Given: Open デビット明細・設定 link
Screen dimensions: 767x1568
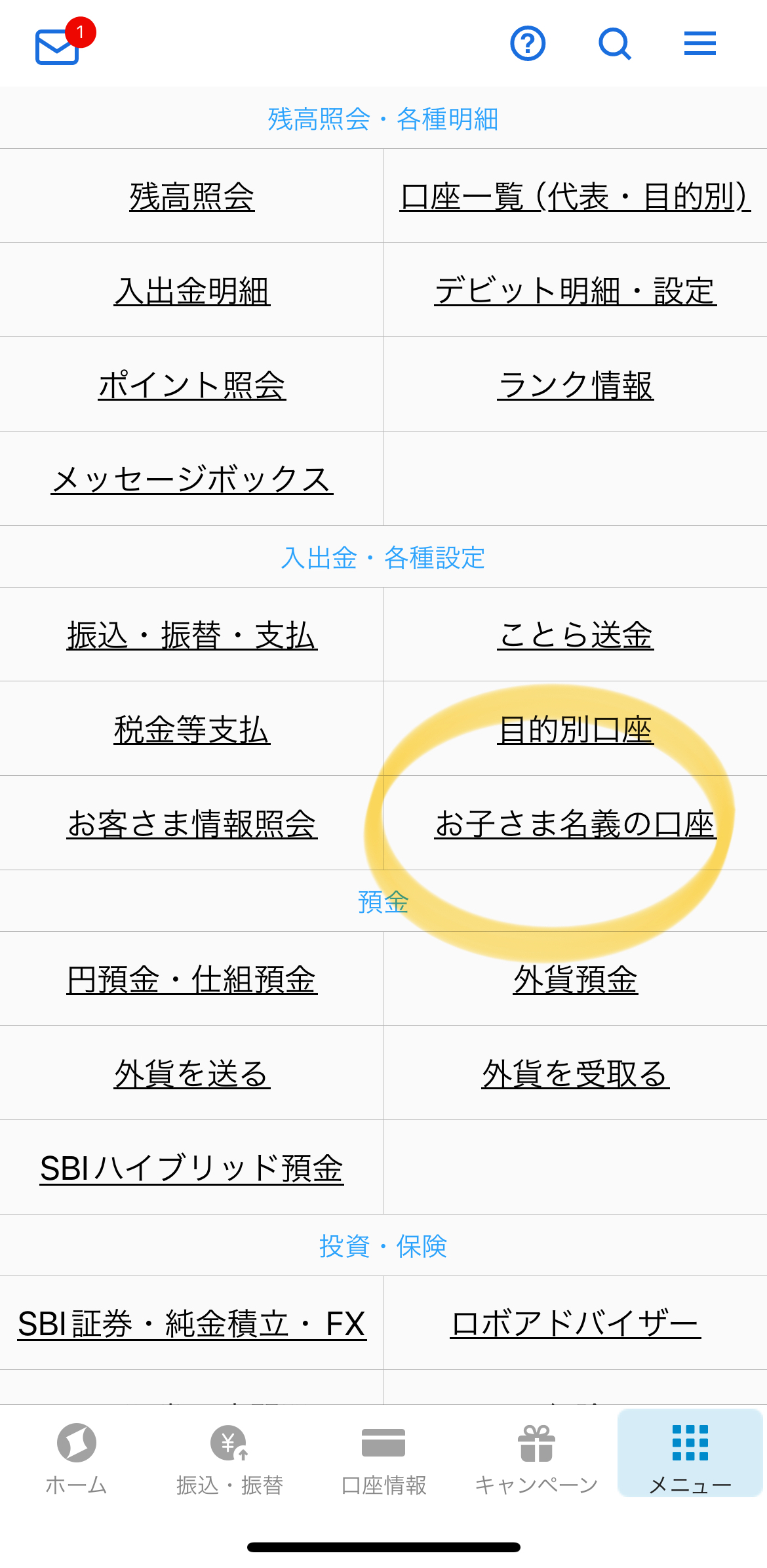Looking at the screenshot, I should [x=575, y=291].
